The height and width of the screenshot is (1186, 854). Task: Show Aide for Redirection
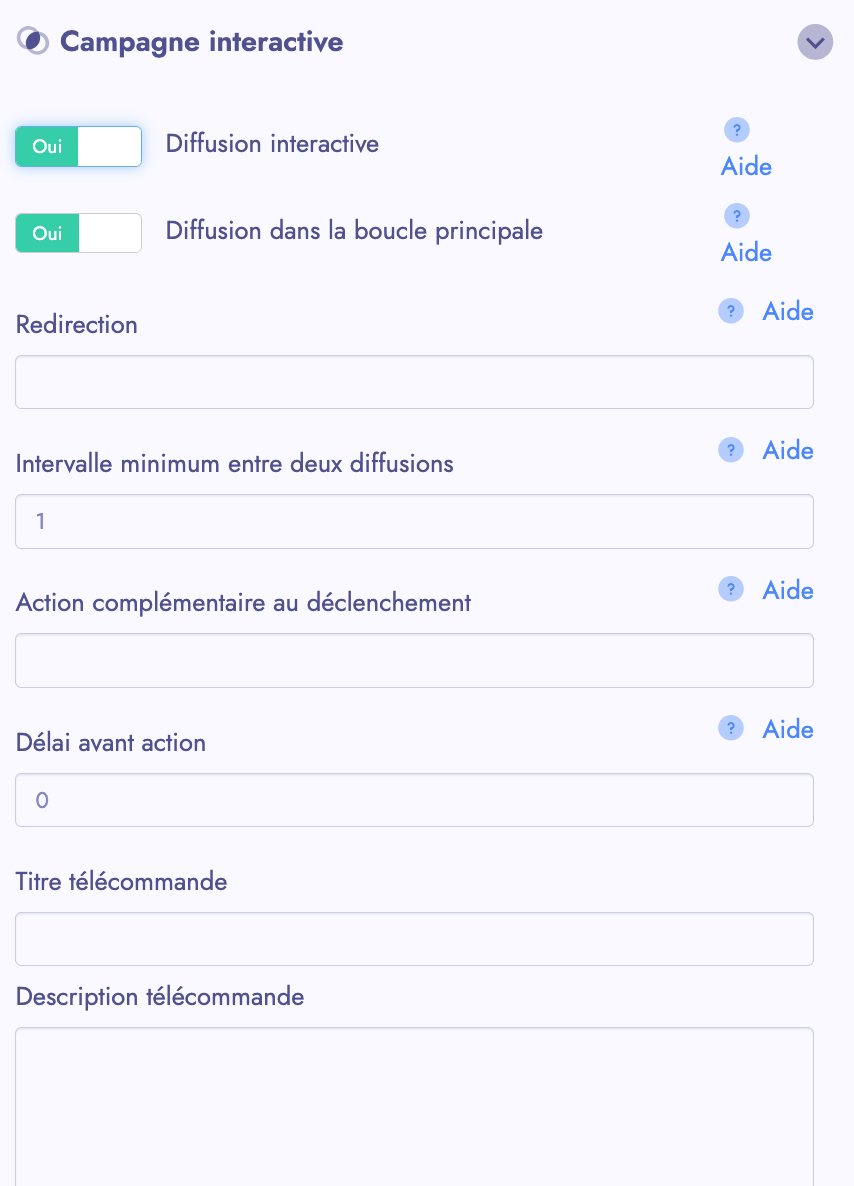point(787,312)
